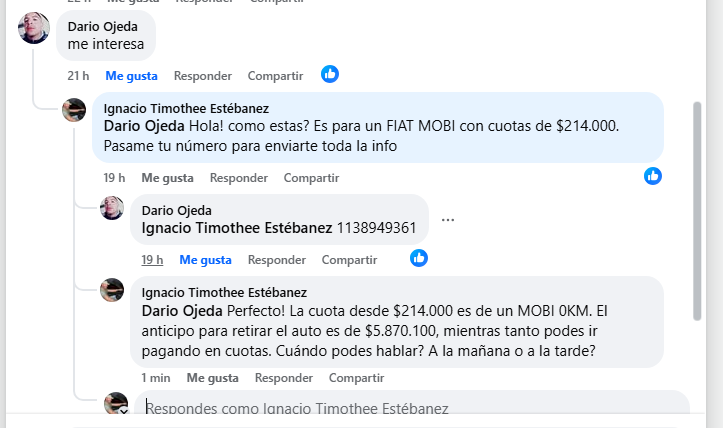Share the comment containing 1138949361
The image size is (723, 428).
(x=349, y=260)
